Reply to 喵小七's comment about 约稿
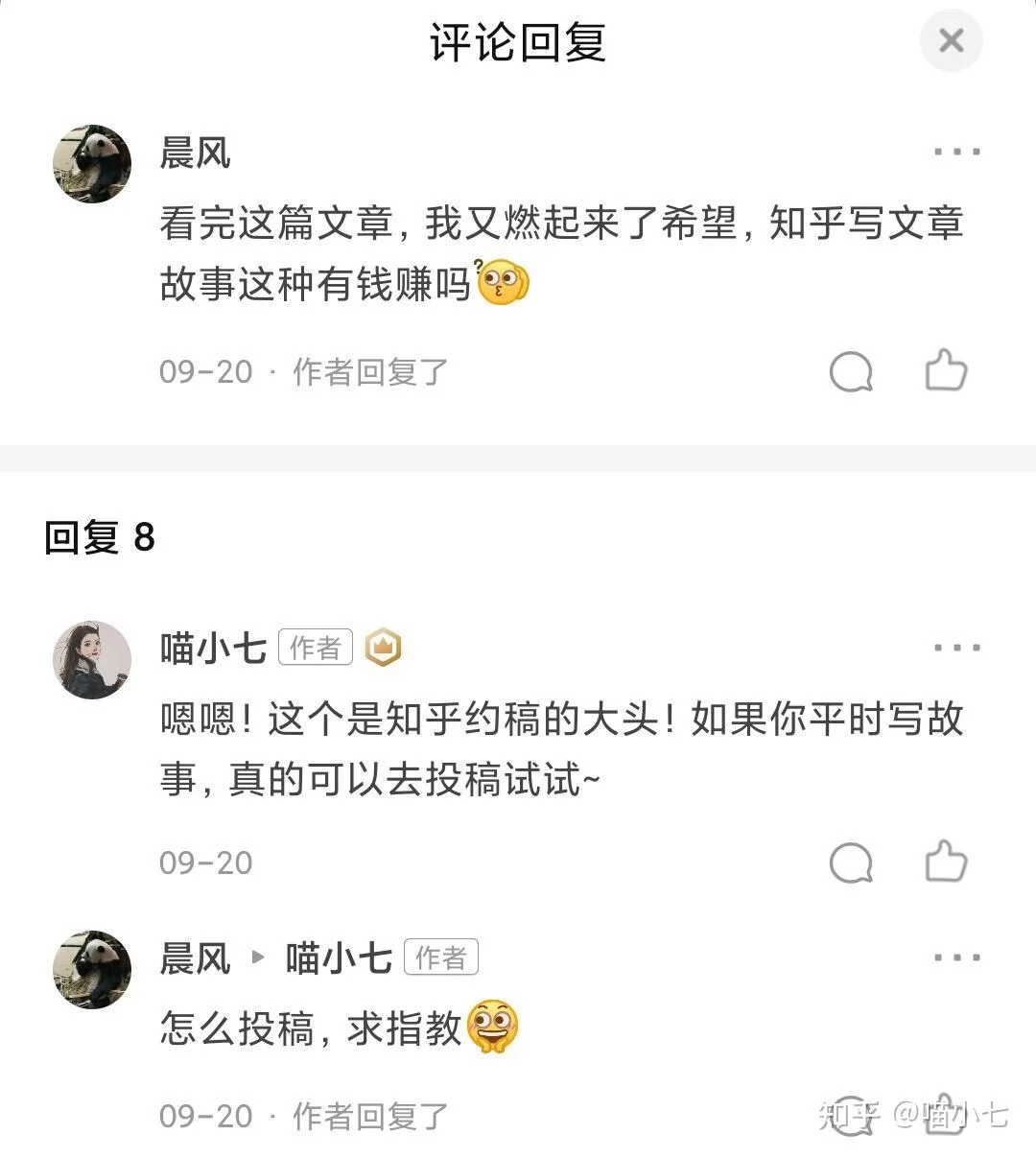 click(x=850, y=863)
